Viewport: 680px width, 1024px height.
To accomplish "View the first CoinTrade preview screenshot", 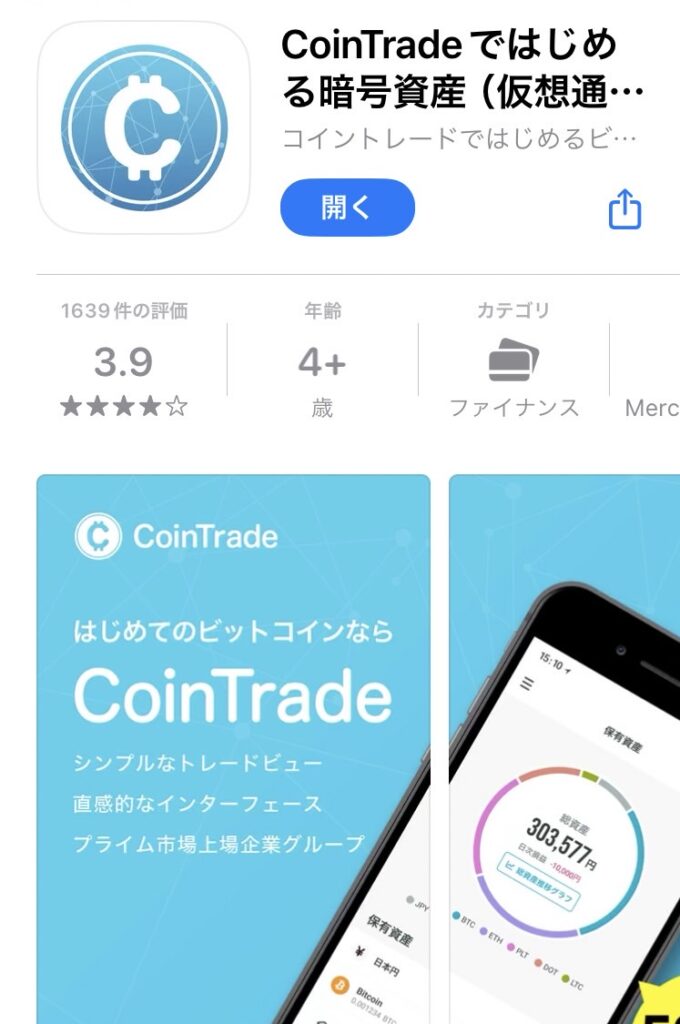I will pyautogui.click(x=233, y=748).
